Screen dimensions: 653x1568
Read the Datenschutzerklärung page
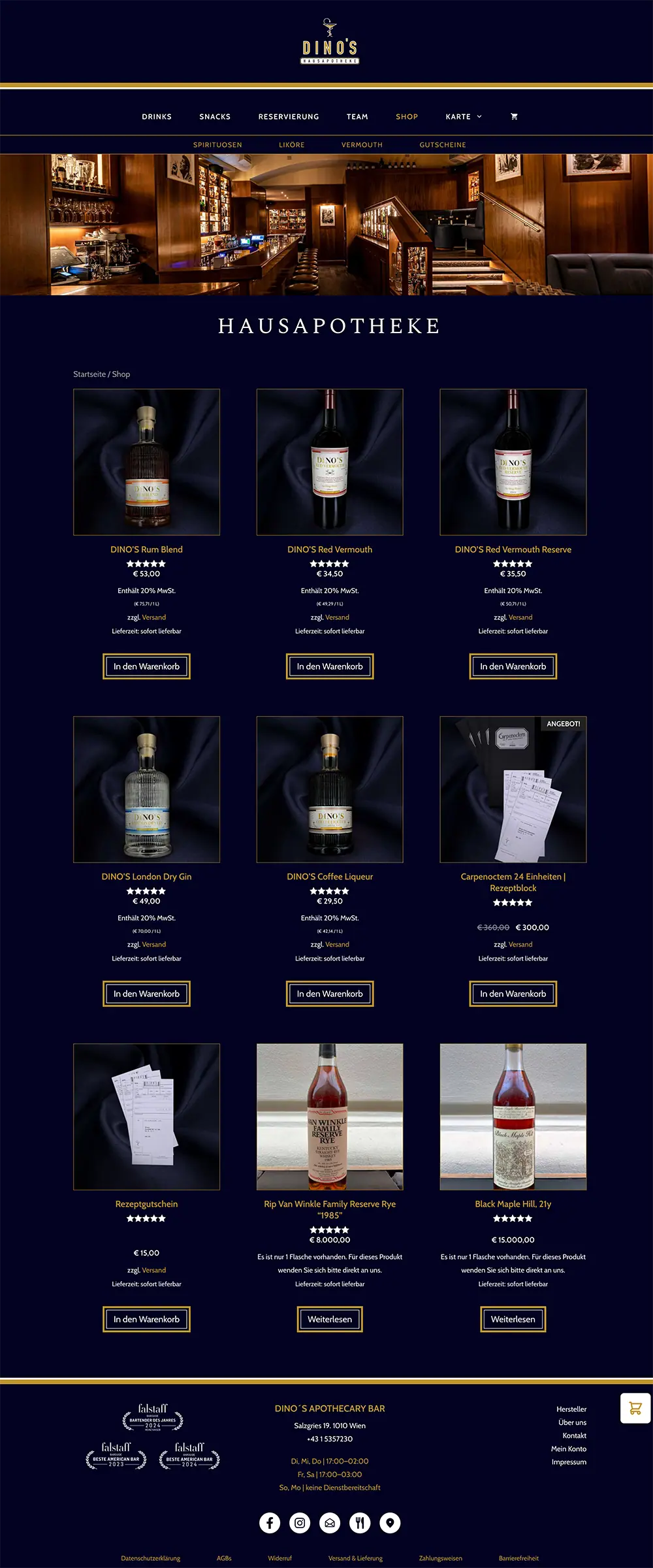click(x=150, y=1558)
